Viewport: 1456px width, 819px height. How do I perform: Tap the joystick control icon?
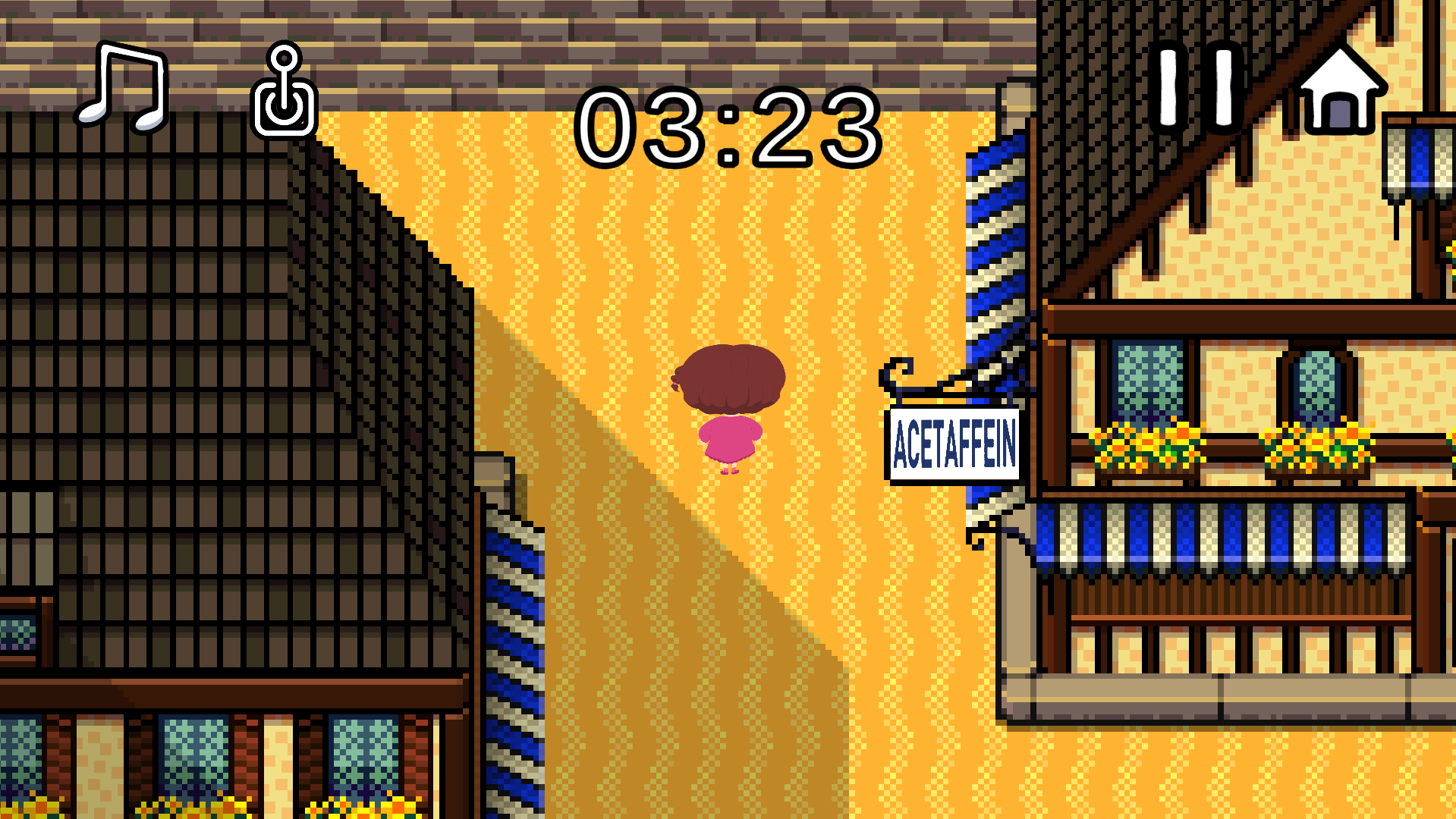[x=285, y=91]
